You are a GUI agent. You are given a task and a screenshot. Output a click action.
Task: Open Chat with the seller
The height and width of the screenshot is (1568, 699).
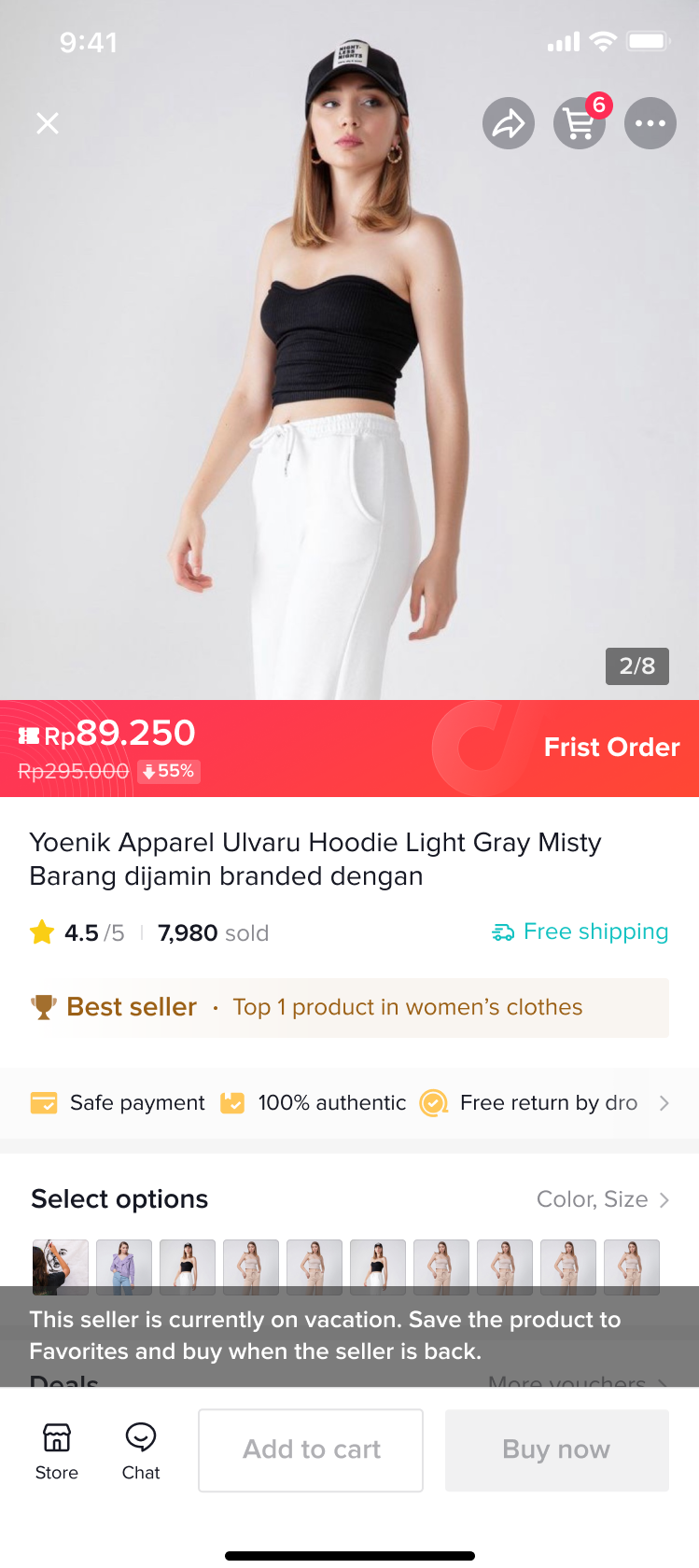point(140,1449)
